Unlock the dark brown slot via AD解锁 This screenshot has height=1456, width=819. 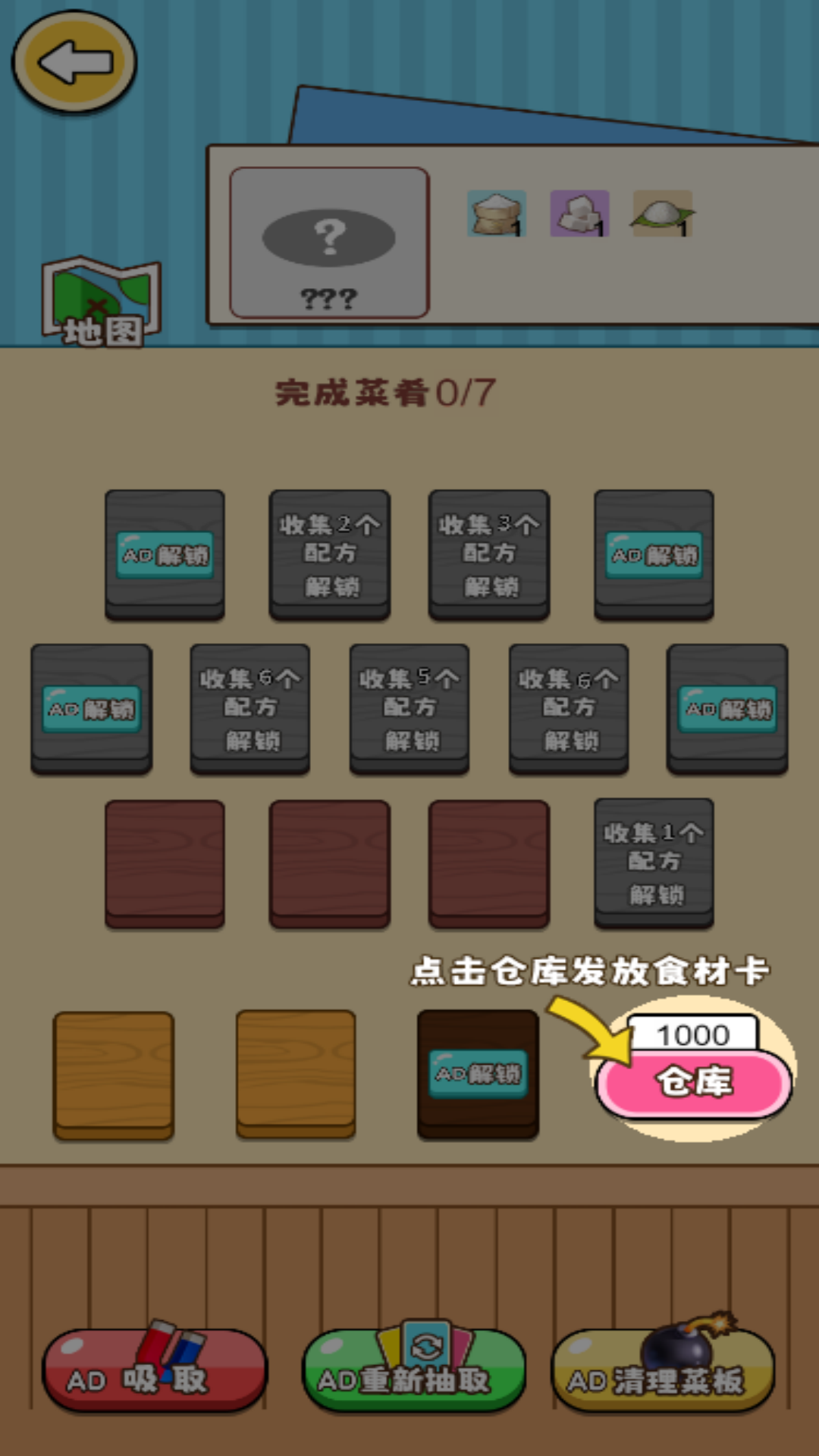(x=478, y=1072)
